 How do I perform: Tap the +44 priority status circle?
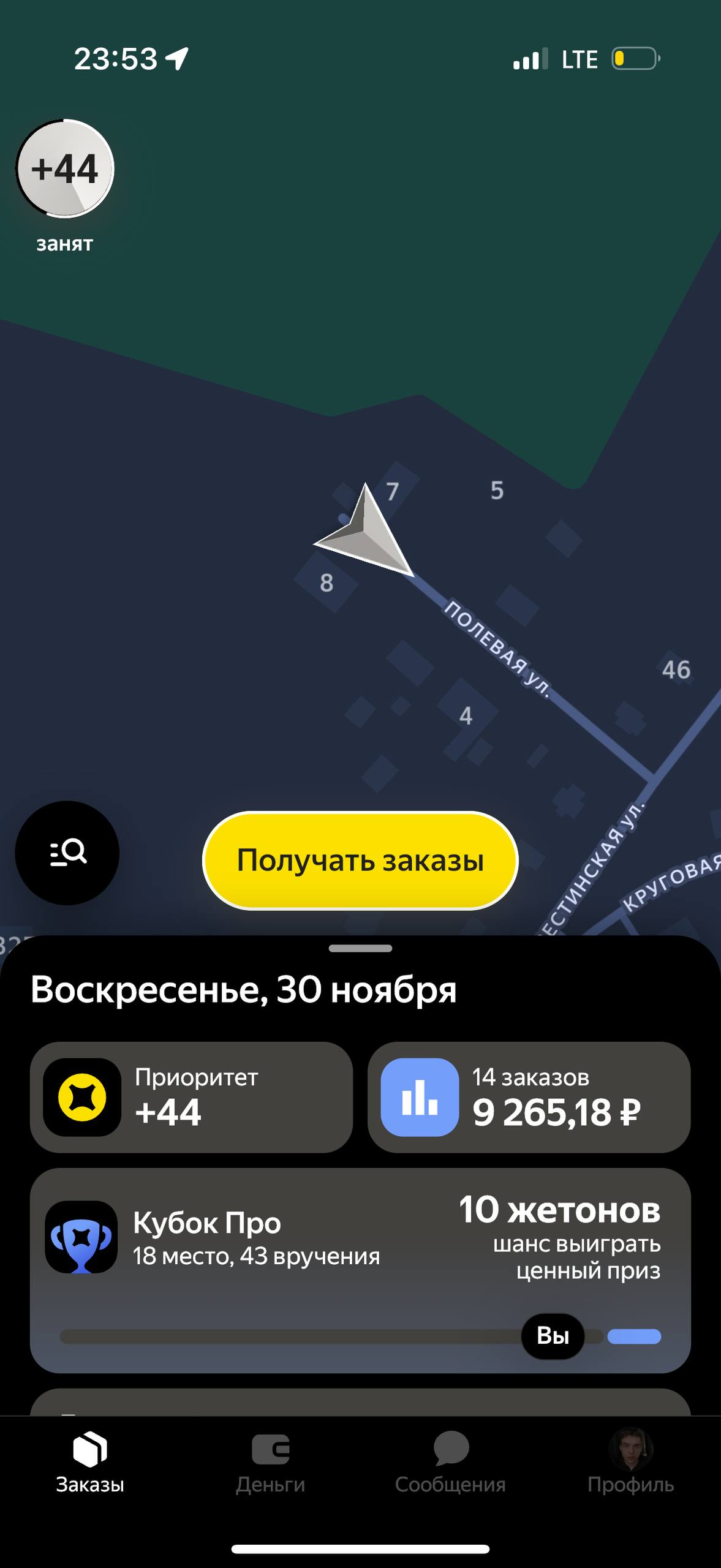[x=64, y=168]
